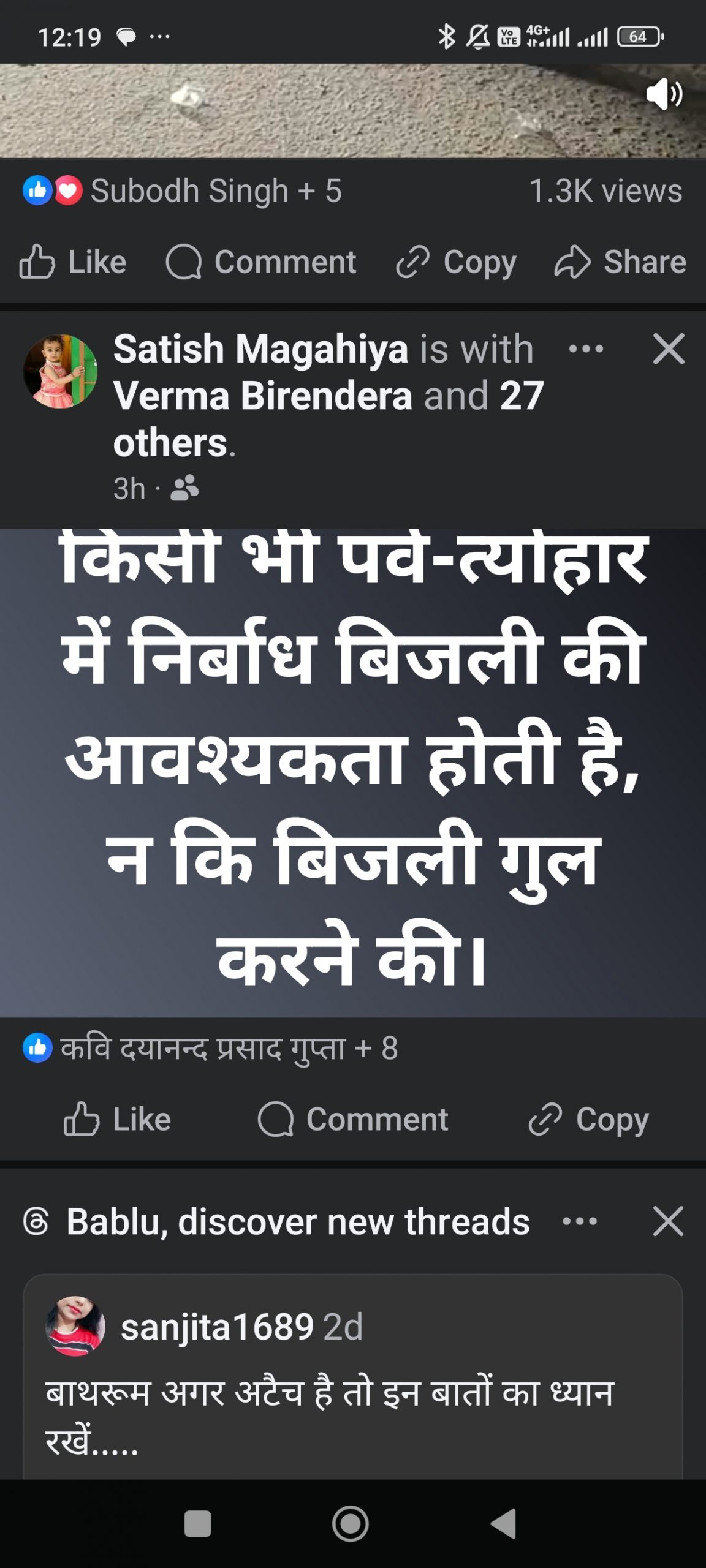This screenshot has height=1568, width=706.
Task: Open Satish Magahiya's profile name
Action: point(260,349)
